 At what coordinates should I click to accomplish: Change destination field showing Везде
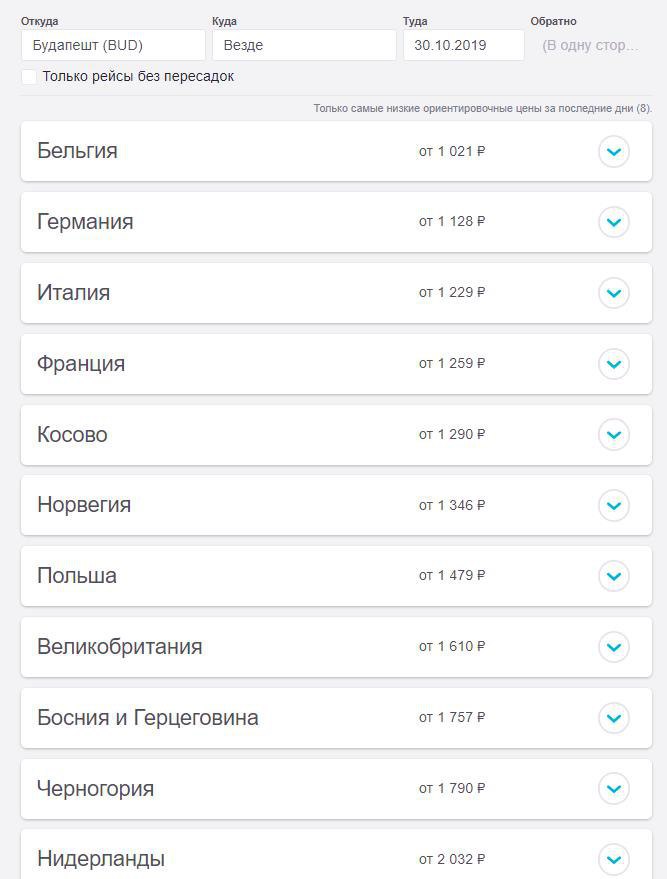[303, 45]
